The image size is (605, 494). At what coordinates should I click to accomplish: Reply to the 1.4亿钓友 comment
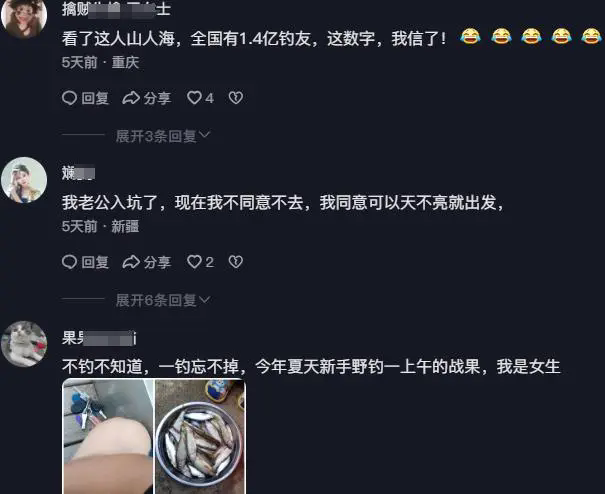[85, 98]
